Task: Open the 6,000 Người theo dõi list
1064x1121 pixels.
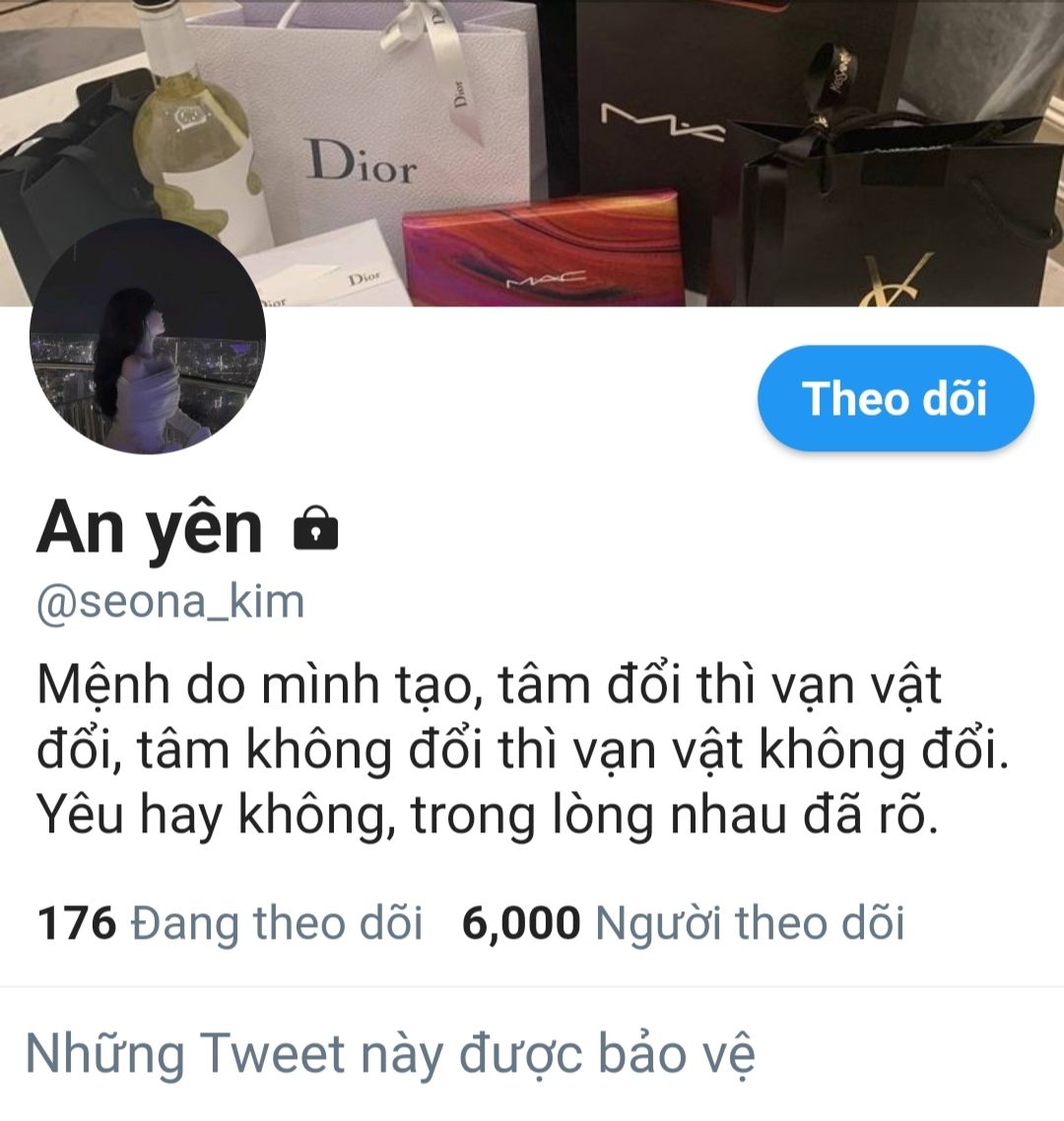Action: point(682,924)
